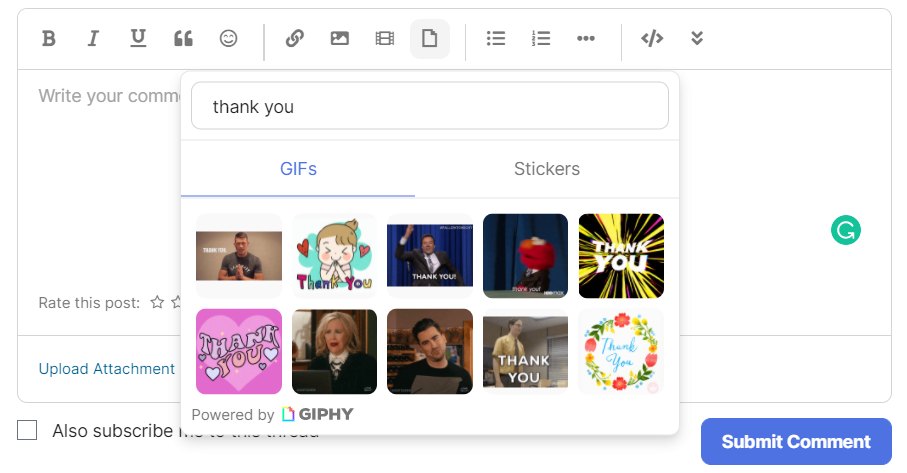Check Also subscribe me to this thread

(27, 430)
